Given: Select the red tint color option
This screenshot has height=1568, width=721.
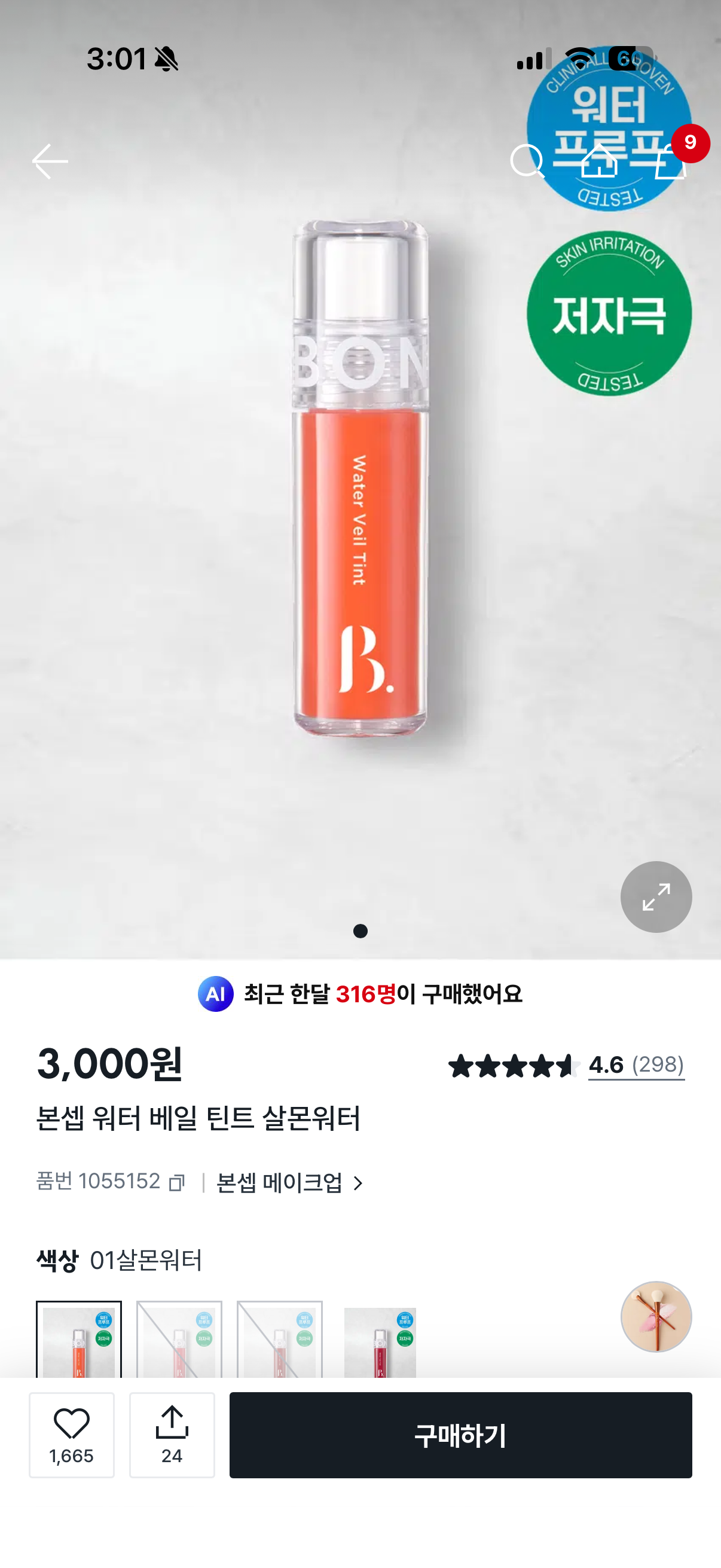Looking at the screenshot, I should pos(380,1341).
